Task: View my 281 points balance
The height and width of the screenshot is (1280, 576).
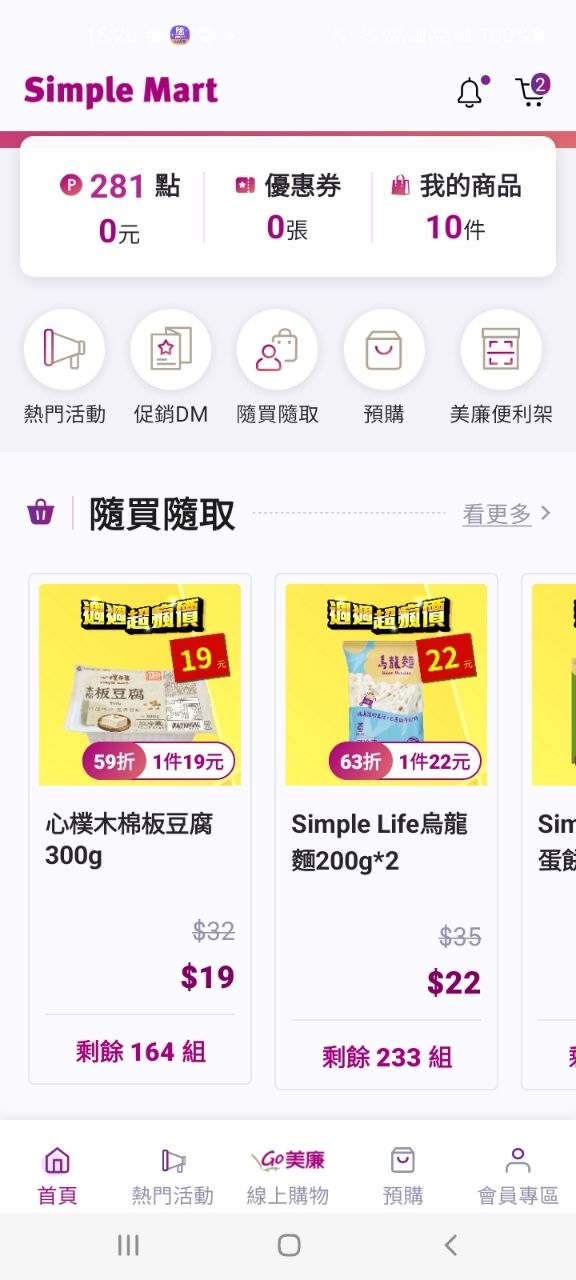Action: [x=120, y=208]
